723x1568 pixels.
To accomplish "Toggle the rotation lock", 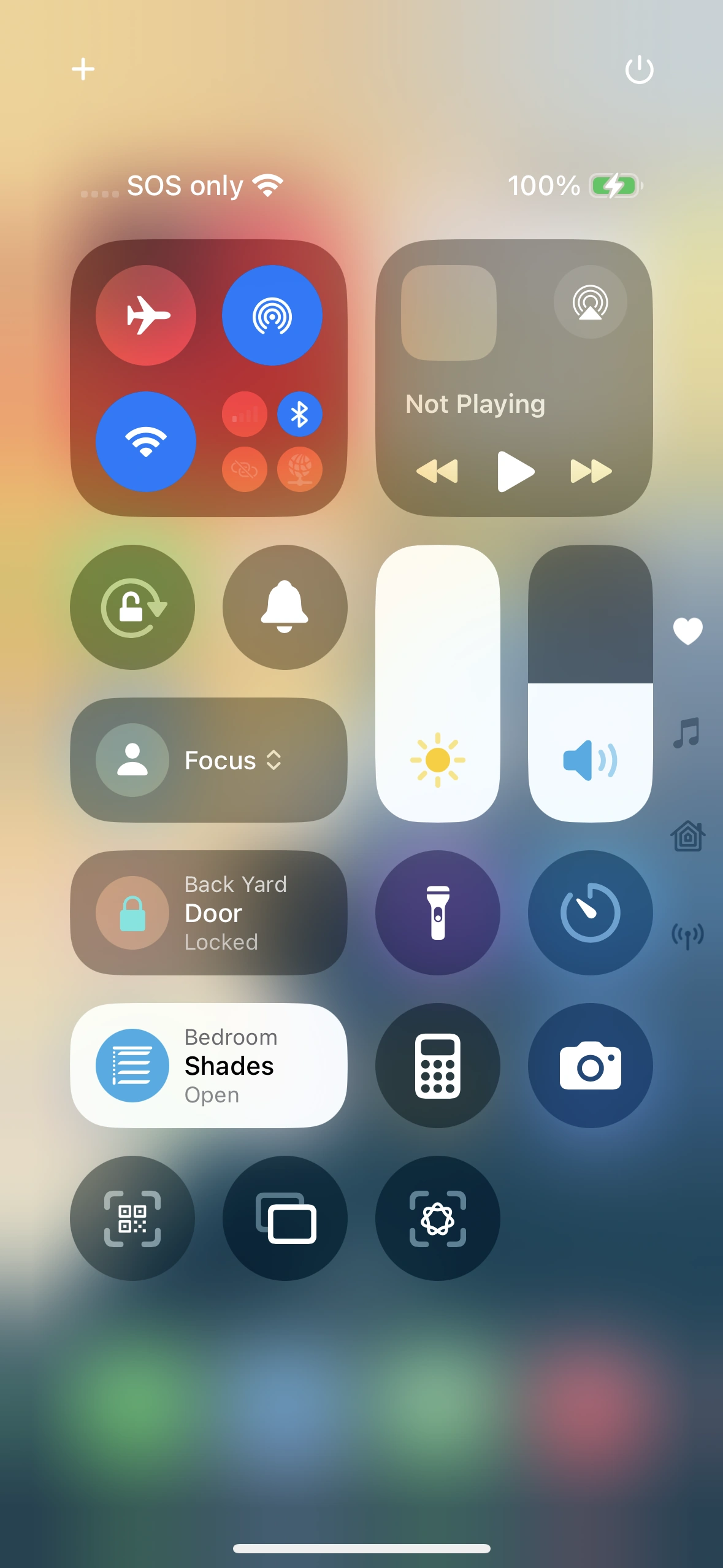I will (132, 607).
